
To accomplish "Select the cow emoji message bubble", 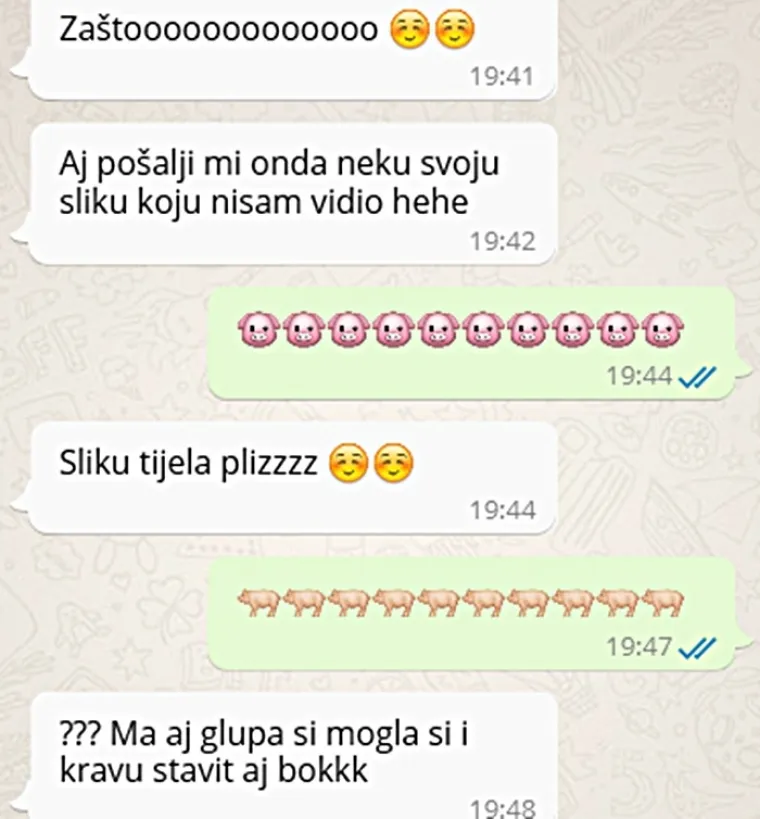I will tap(470, 615).
